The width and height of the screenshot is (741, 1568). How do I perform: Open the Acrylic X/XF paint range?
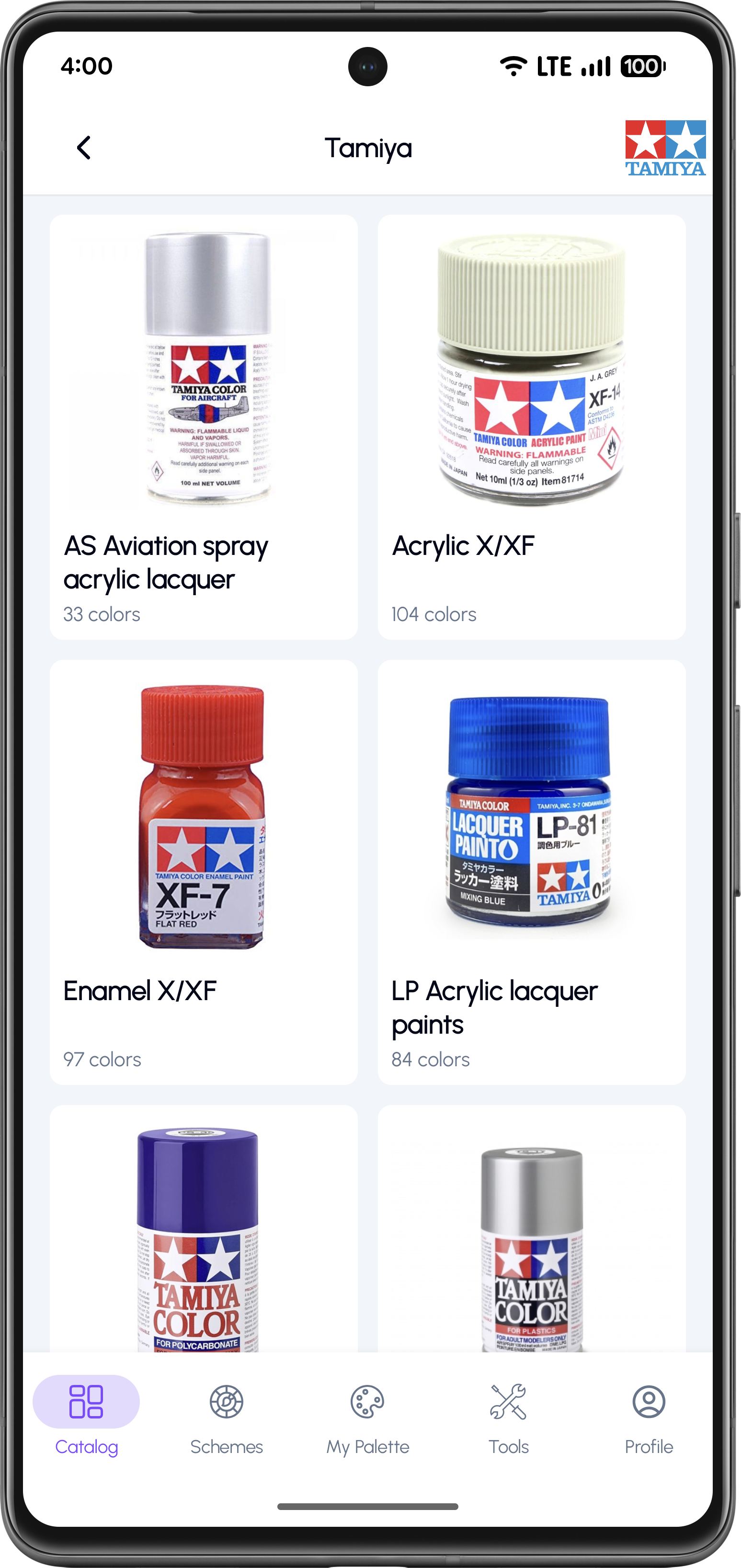(531, 426)
